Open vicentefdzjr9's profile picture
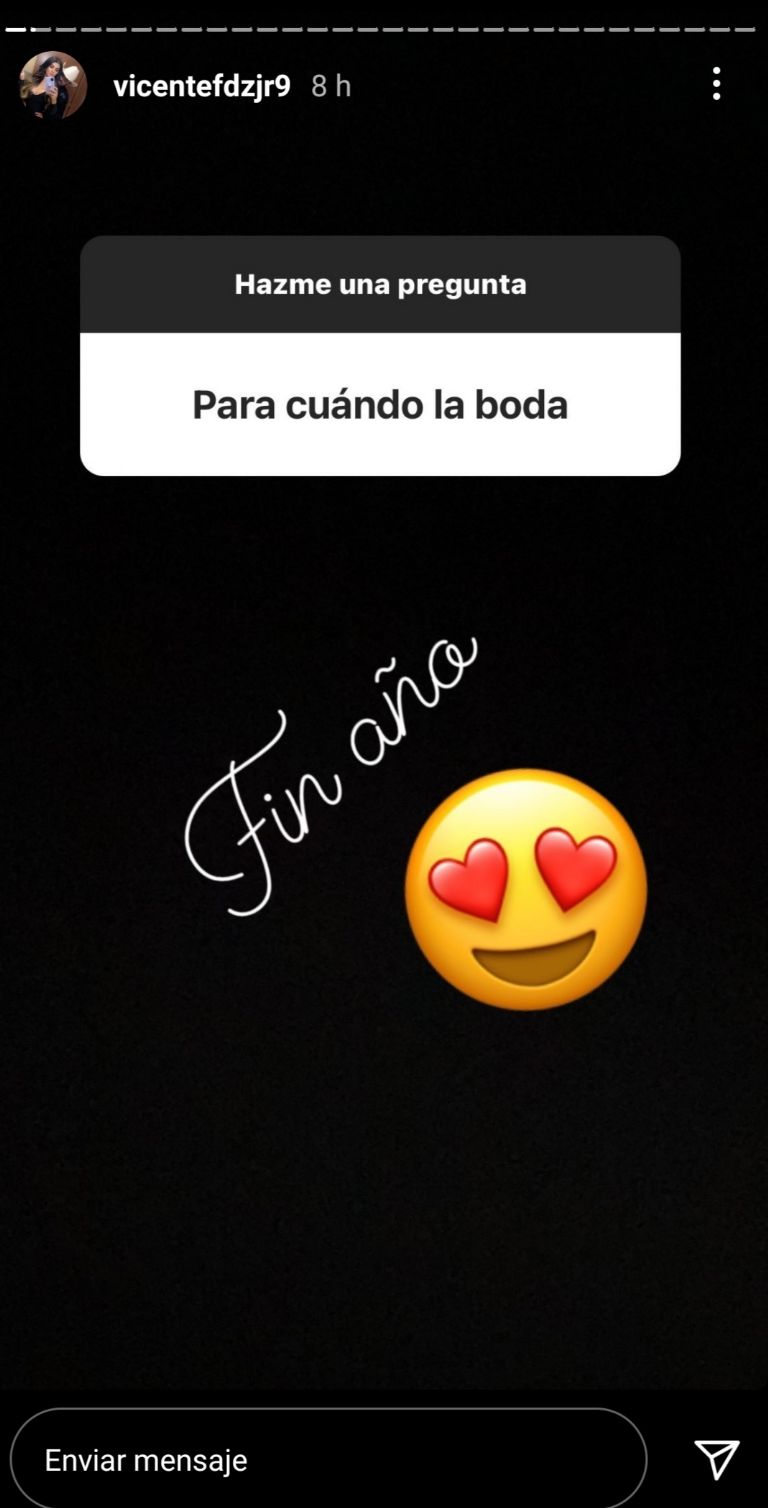The image size is (768, 1508). (x=53, y=86)
